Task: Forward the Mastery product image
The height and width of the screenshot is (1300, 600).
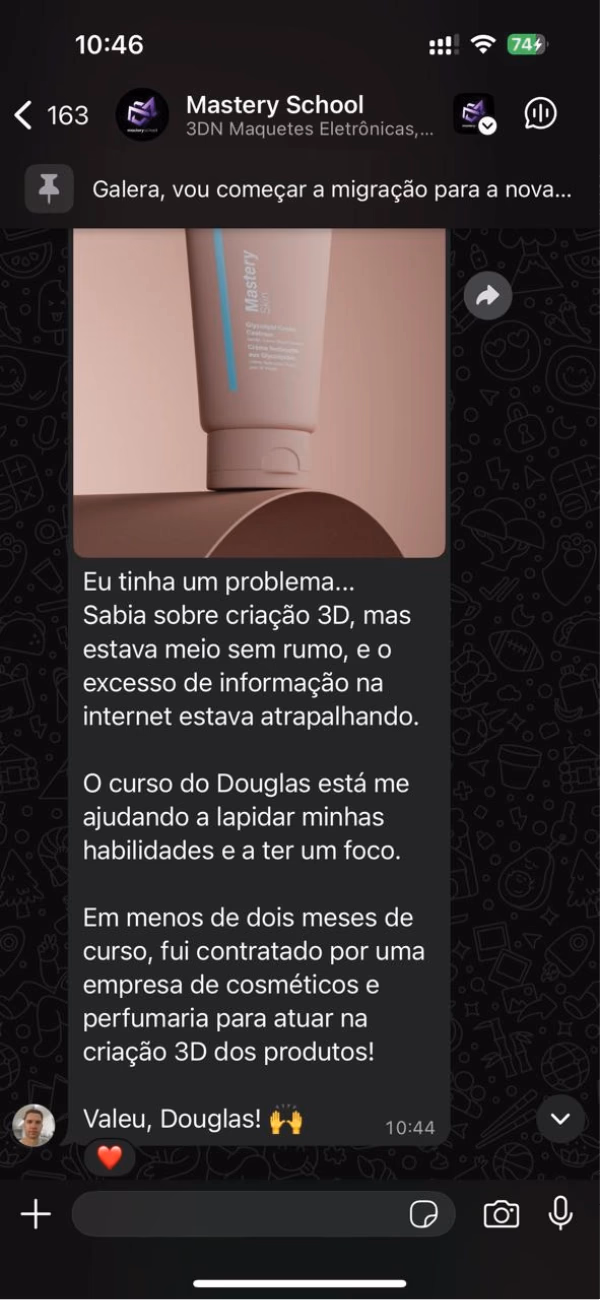Action: click(x=488, y=295)
